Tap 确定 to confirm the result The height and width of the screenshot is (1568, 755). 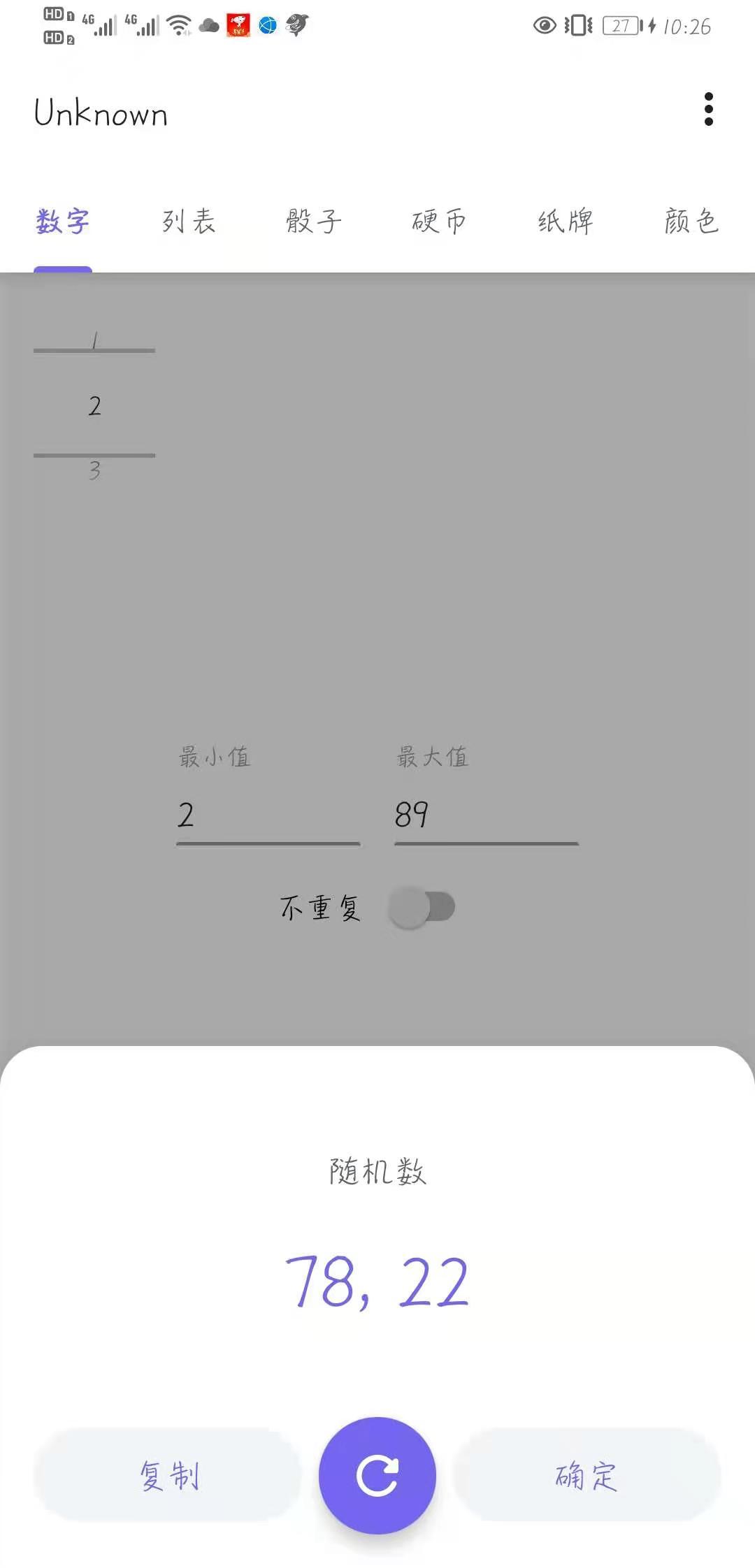[587, 1475]
